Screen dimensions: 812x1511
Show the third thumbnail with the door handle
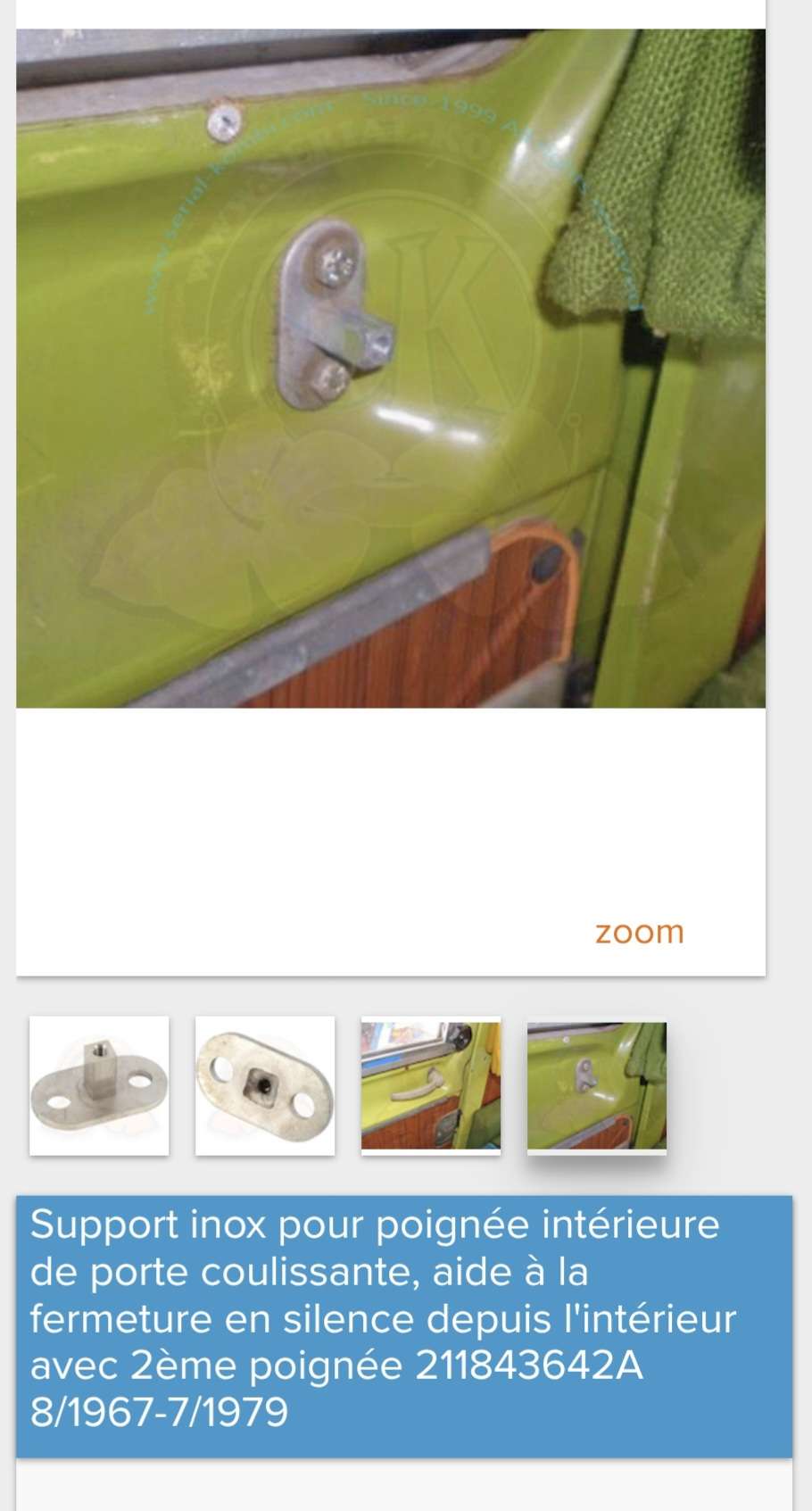click(x=431, y=1085)
